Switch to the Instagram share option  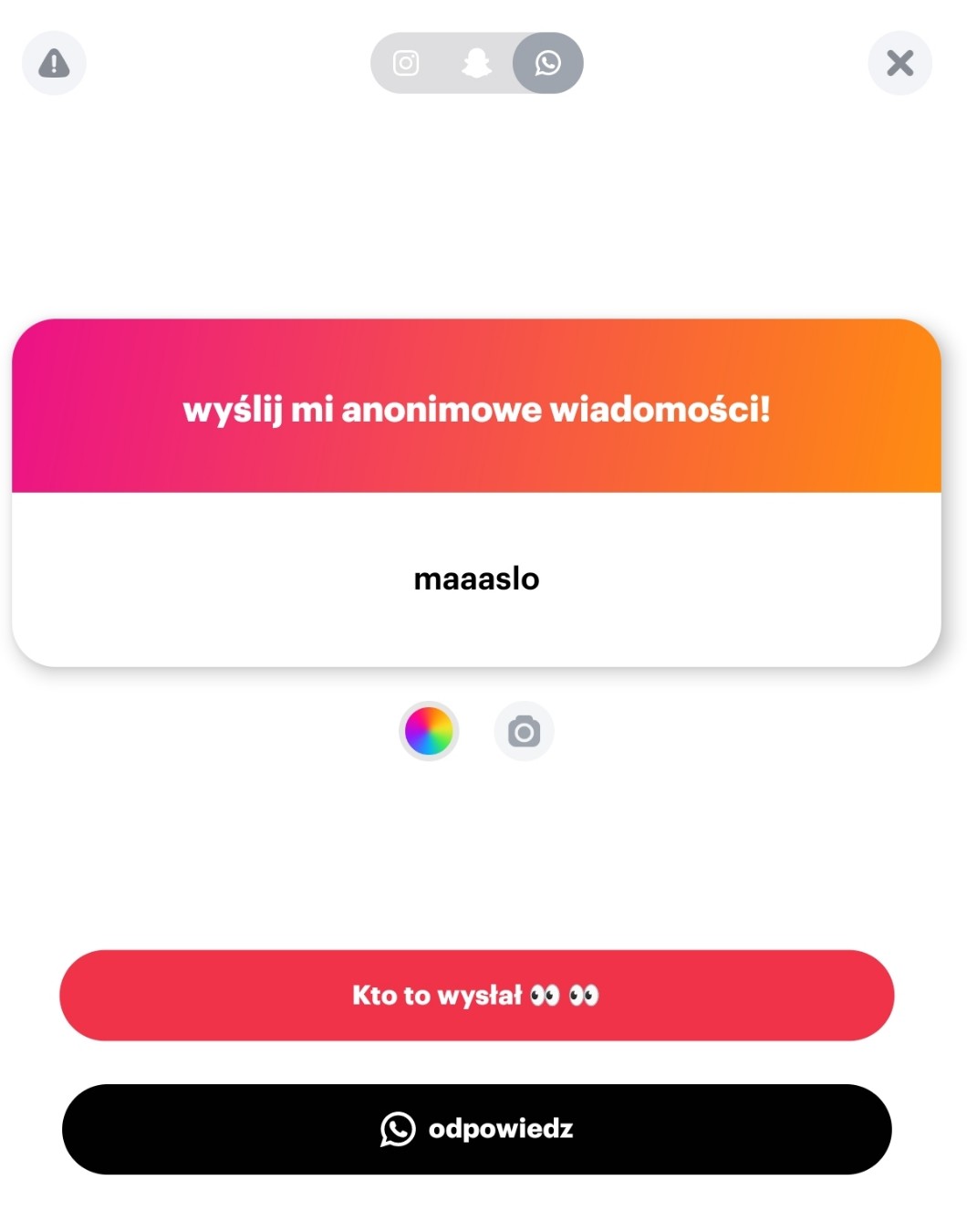406,63
